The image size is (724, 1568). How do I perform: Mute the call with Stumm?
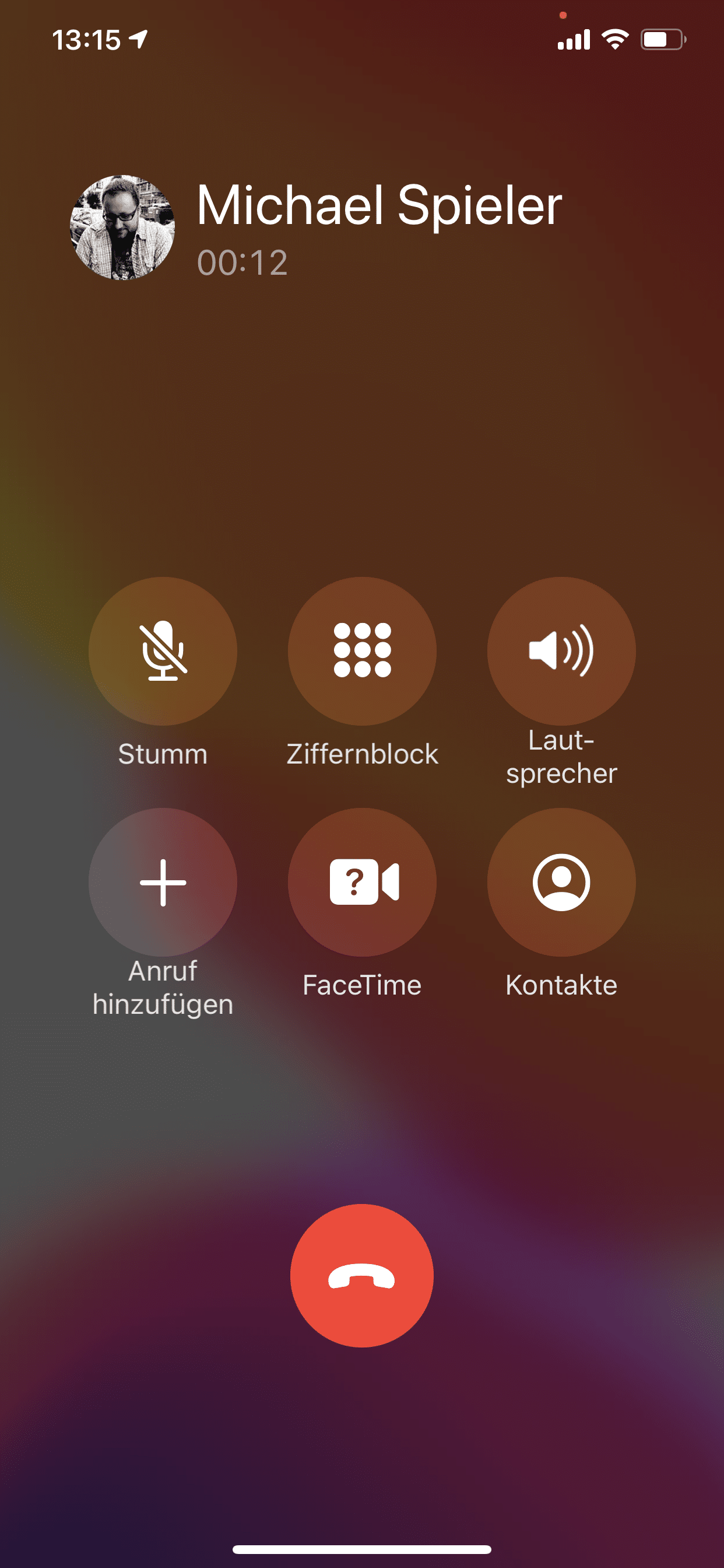point(163,650)
